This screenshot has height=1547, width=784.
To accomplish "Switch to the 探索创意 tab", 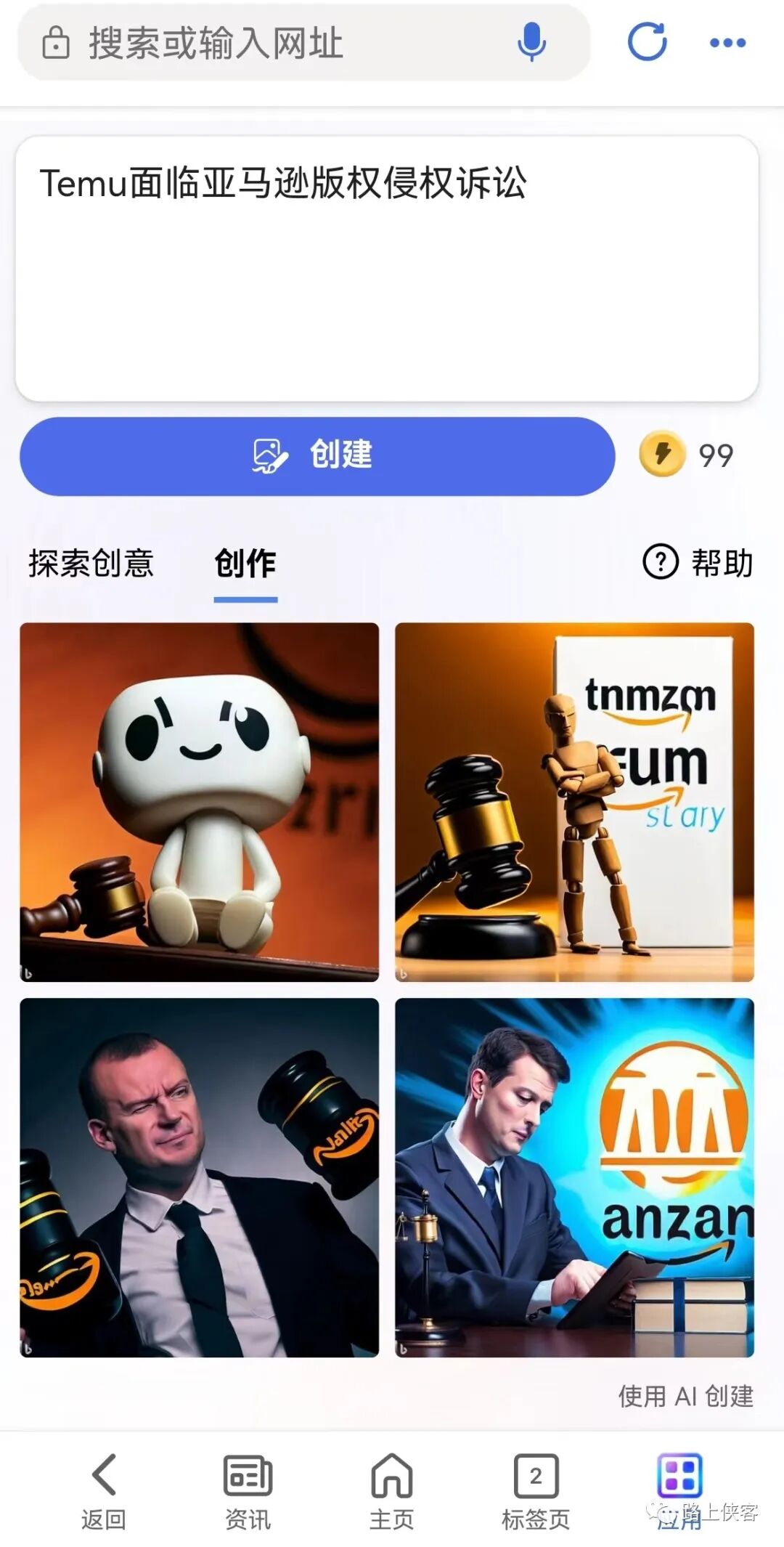I will [x=91, y=564].
